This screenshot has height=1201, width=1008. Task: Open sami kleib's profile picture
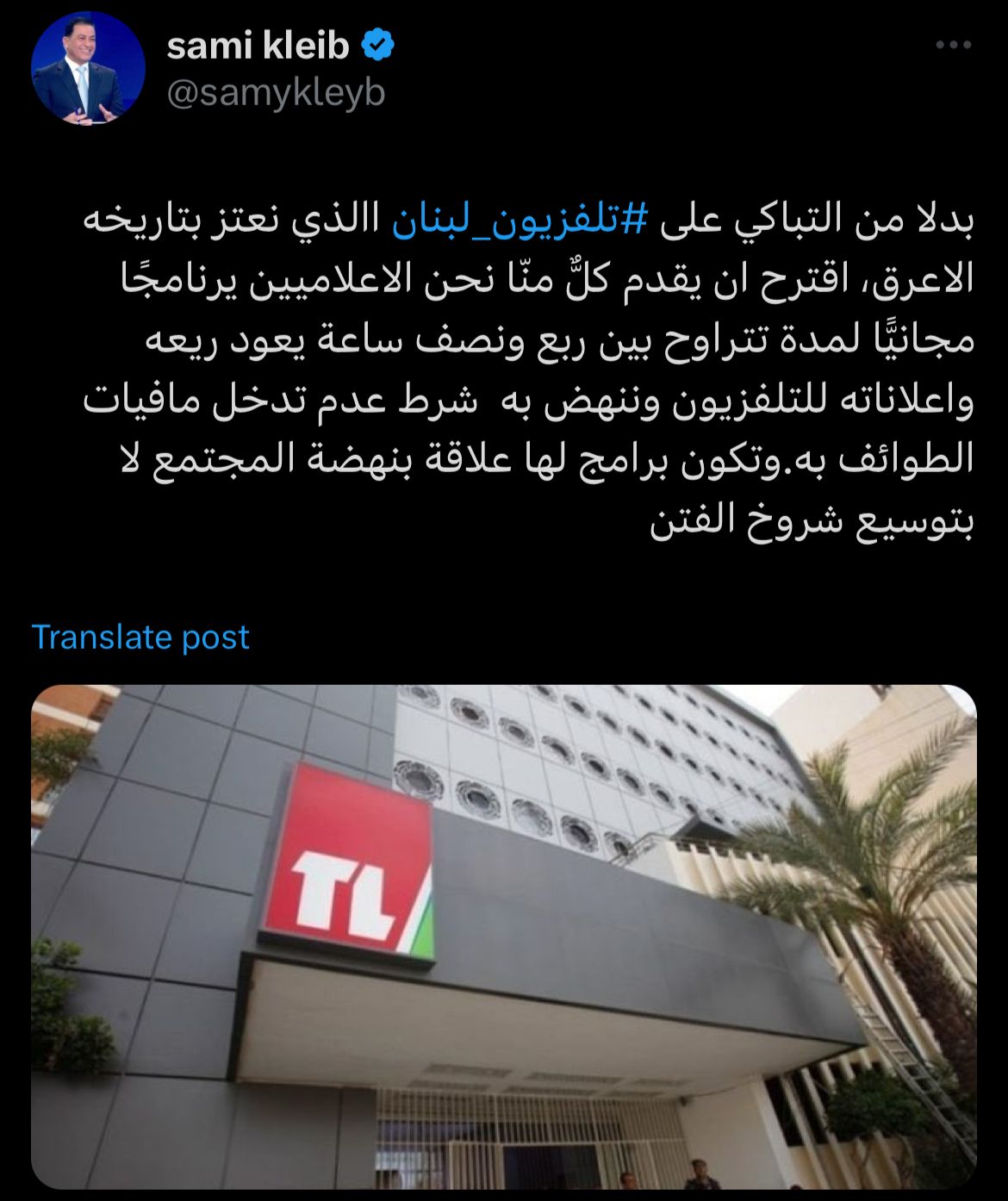88,69
